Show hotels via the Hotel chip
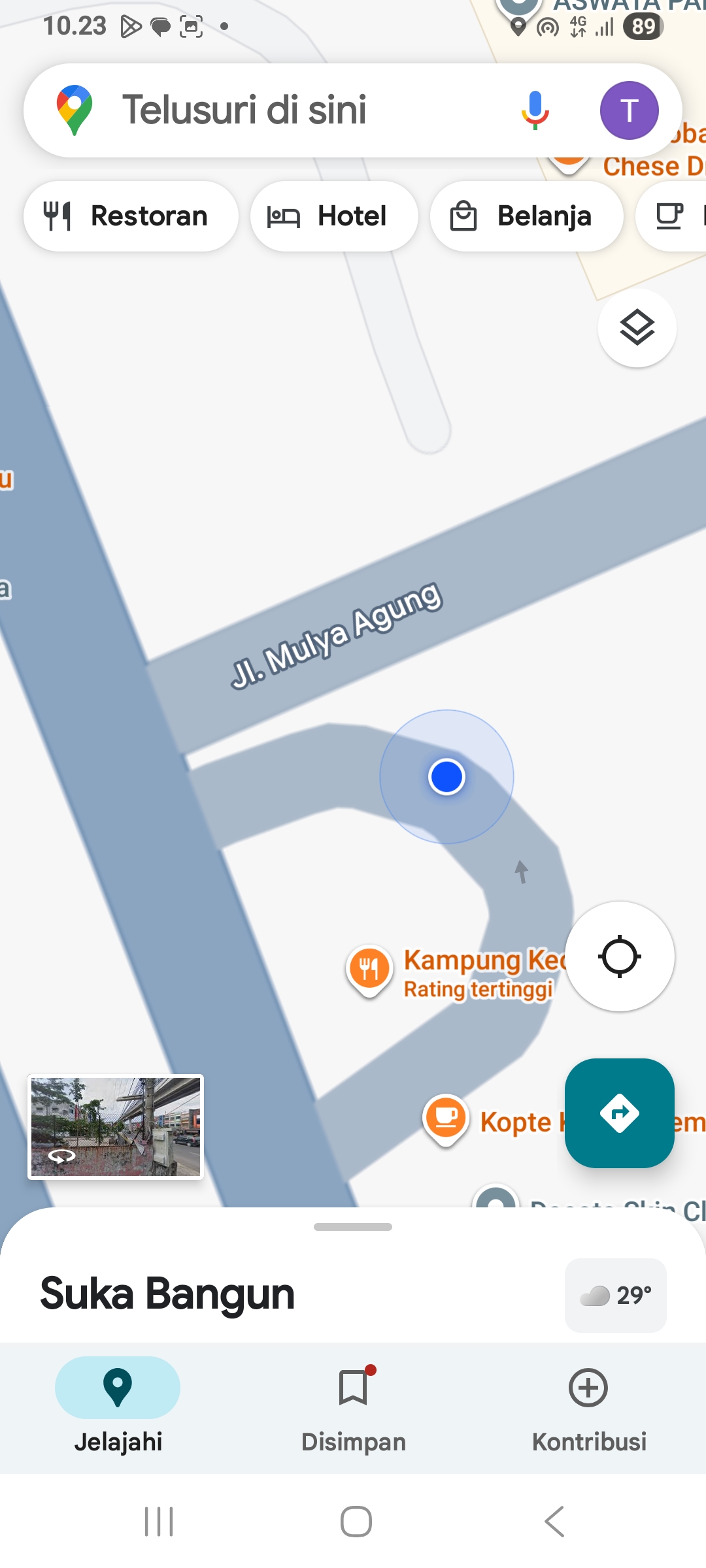Image resolution: width=706 pixels, height=1568 pixels. tap(333, 216)
